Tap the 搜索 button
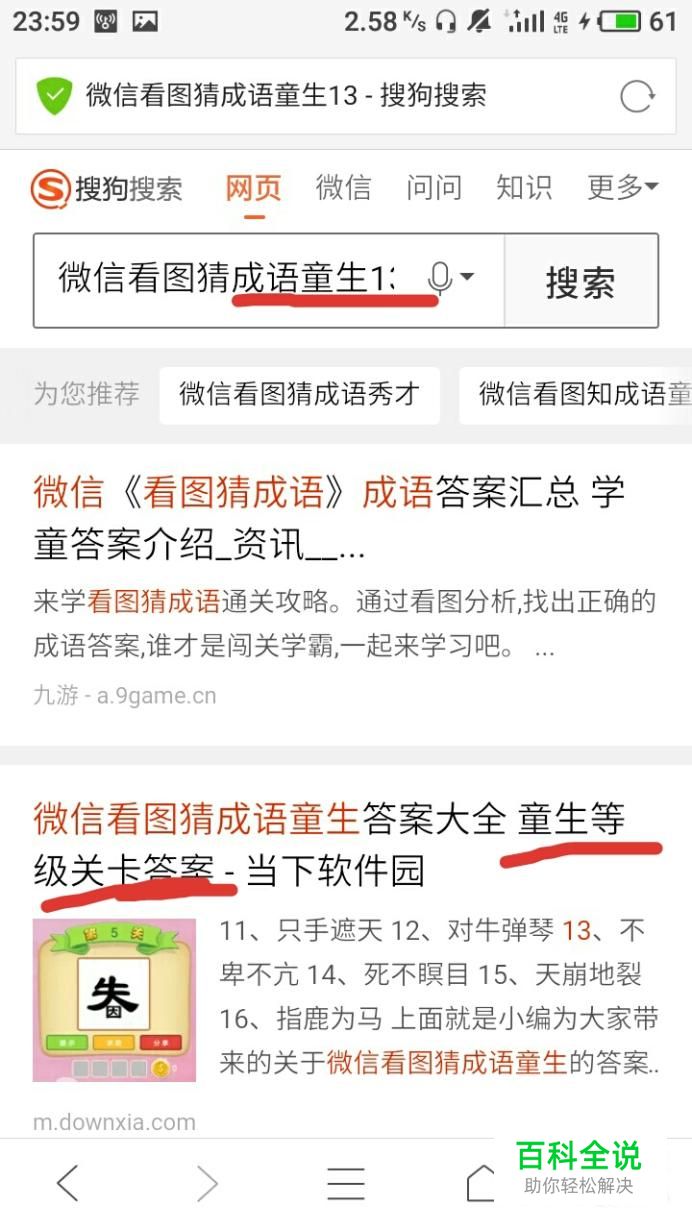Viewport: 692px width, 1230px height. coord(580,281)
